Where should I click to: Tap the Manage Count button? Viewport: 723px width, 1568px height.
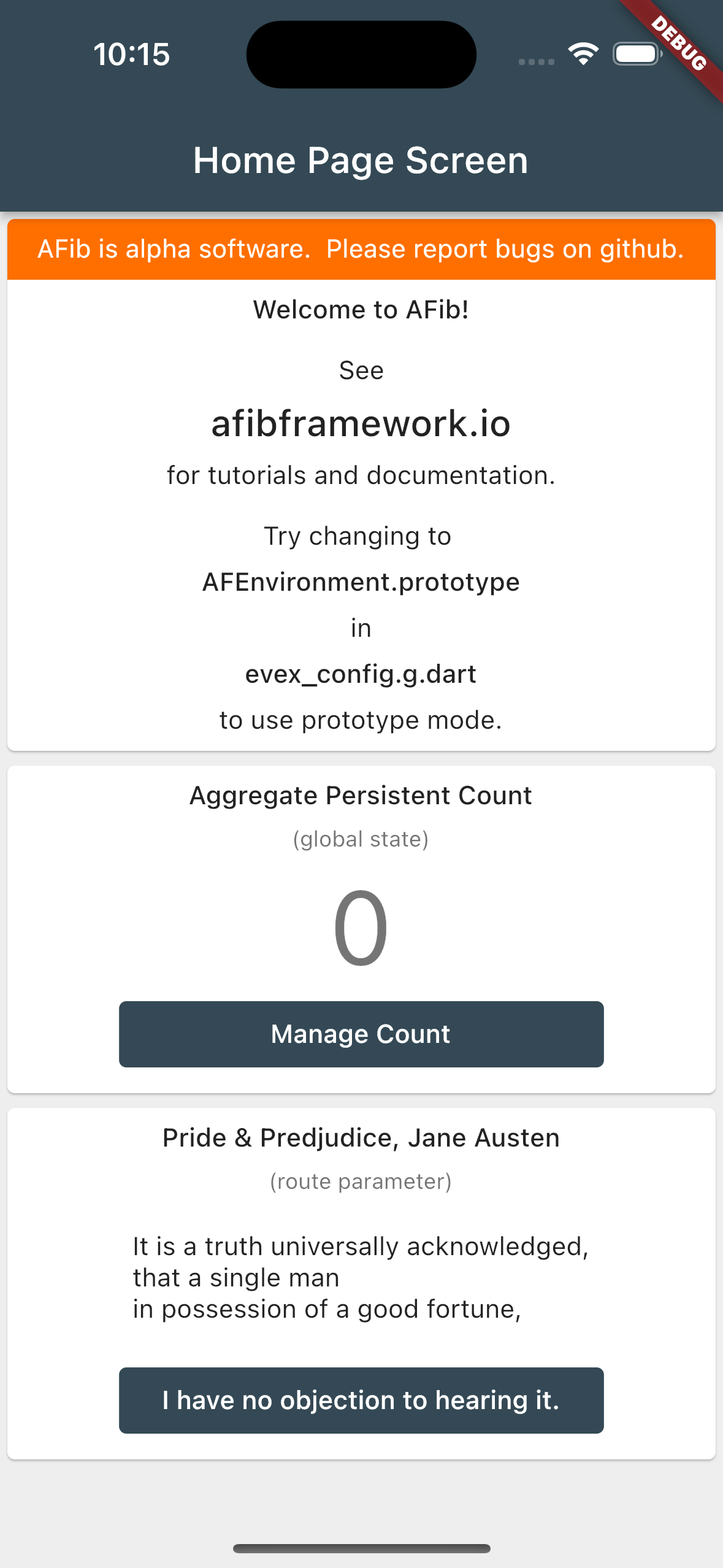tap(361, 1034)
